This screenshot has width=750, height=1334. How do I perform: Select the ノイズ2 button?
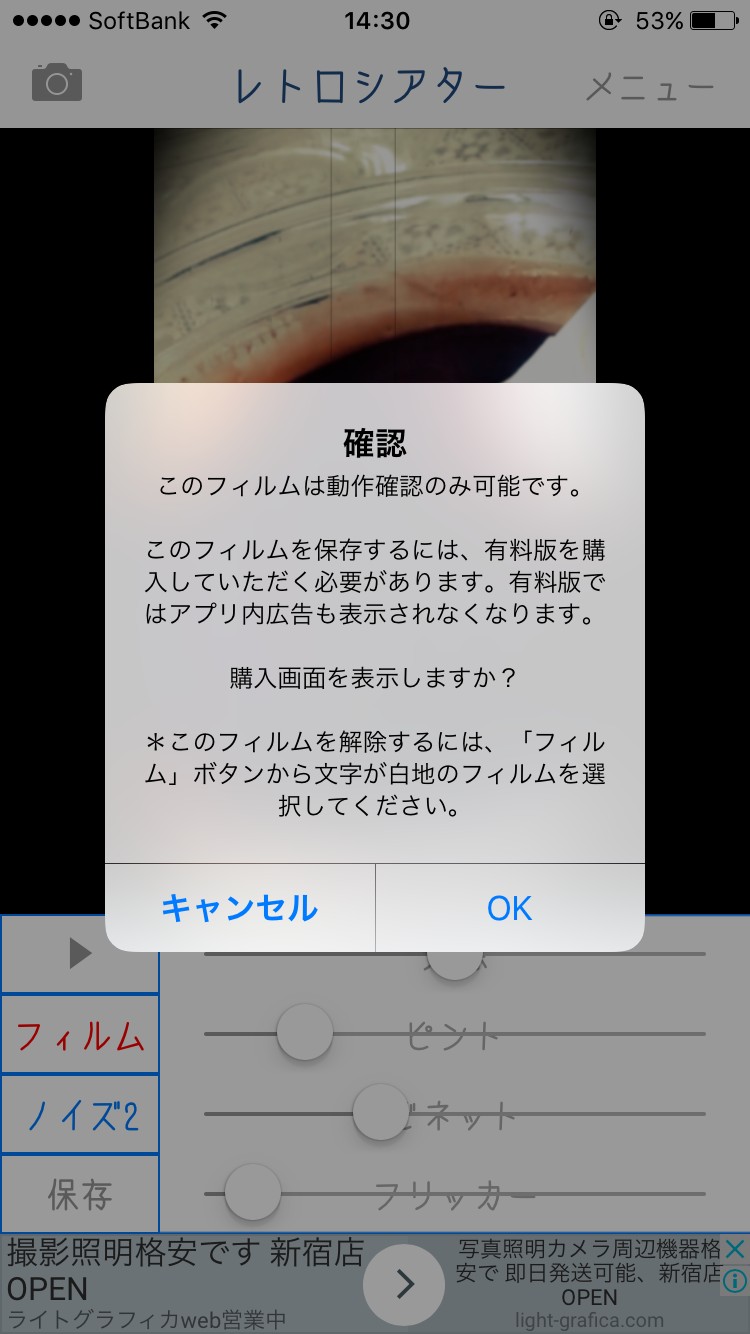point(80,1115)
